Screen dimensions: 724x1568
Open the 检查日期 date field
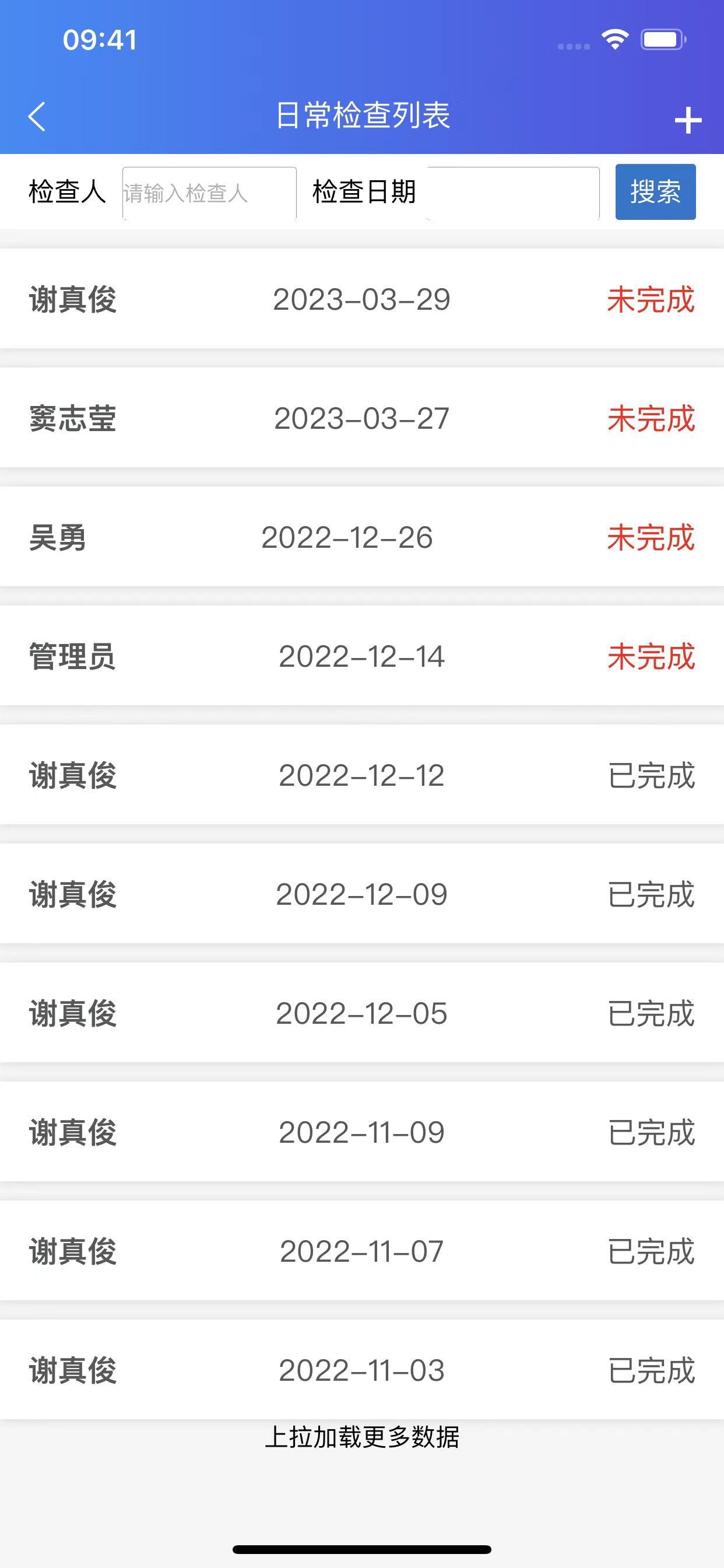[513, 193]
